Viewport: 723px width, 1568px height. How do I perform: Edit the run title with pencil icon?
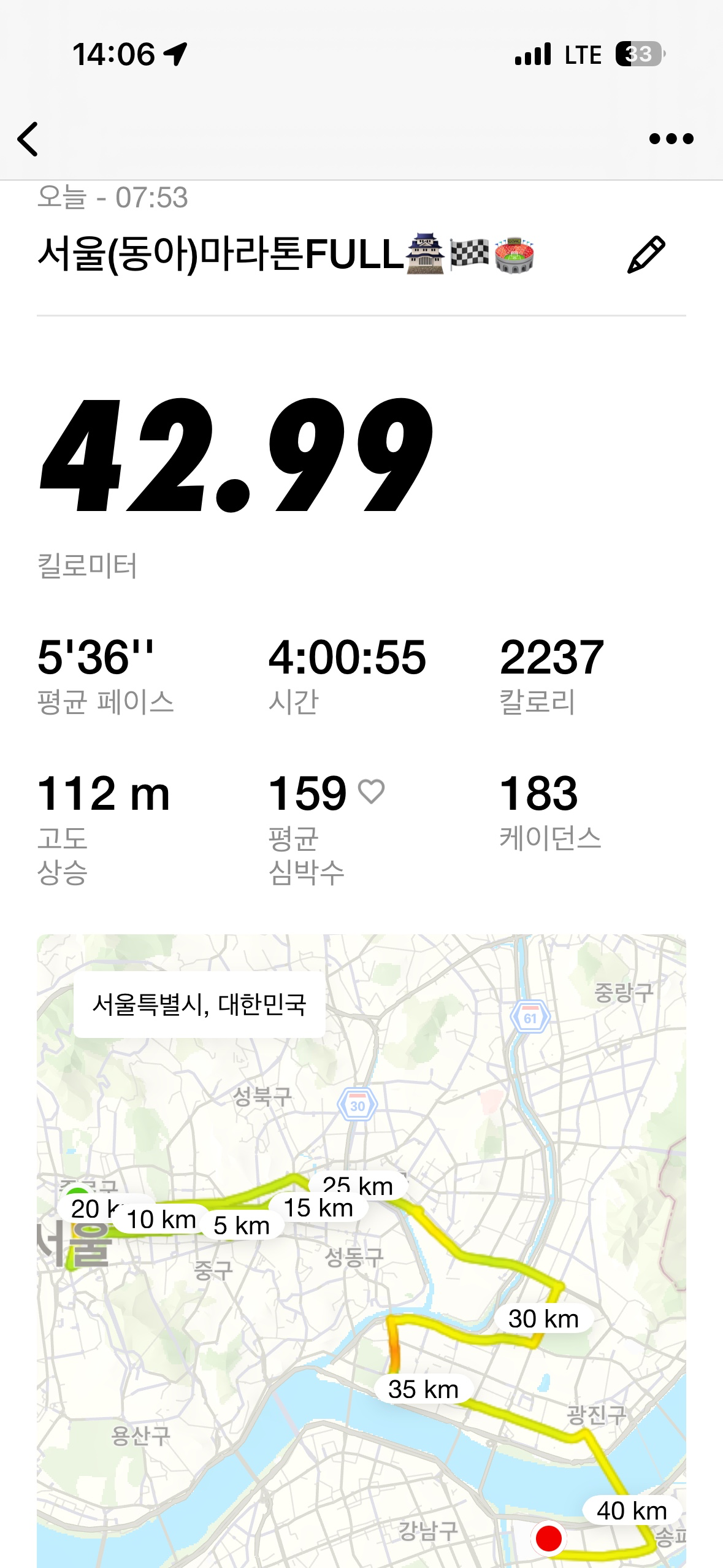(646, 255)
